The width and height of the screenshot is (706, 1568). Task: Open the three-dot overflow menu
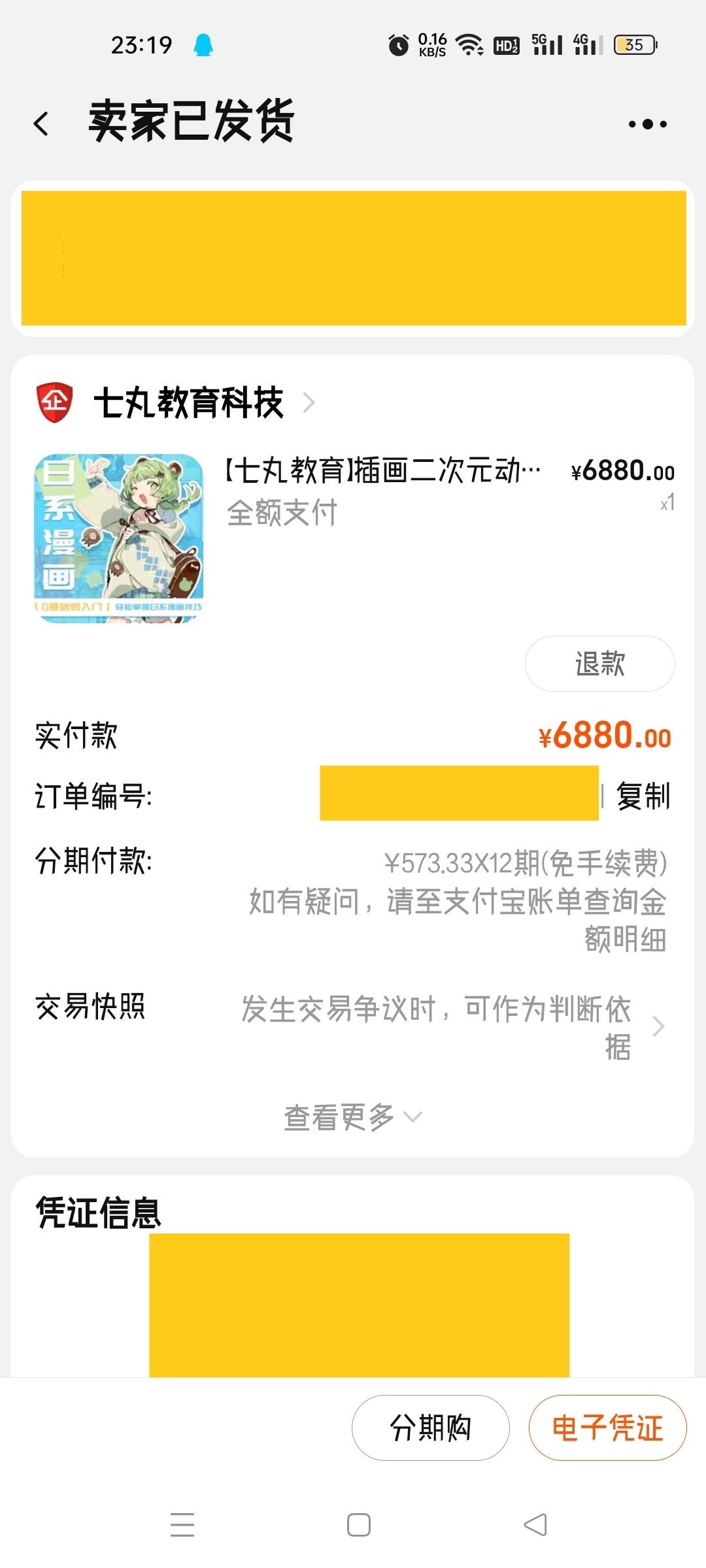647,123
